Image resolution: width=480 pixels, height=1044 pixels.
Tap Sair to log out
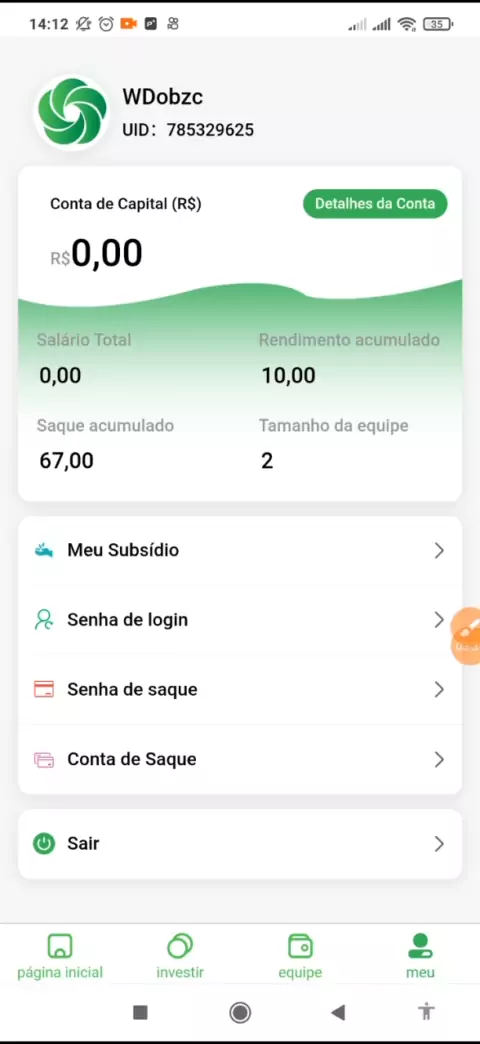pos(240,844)
